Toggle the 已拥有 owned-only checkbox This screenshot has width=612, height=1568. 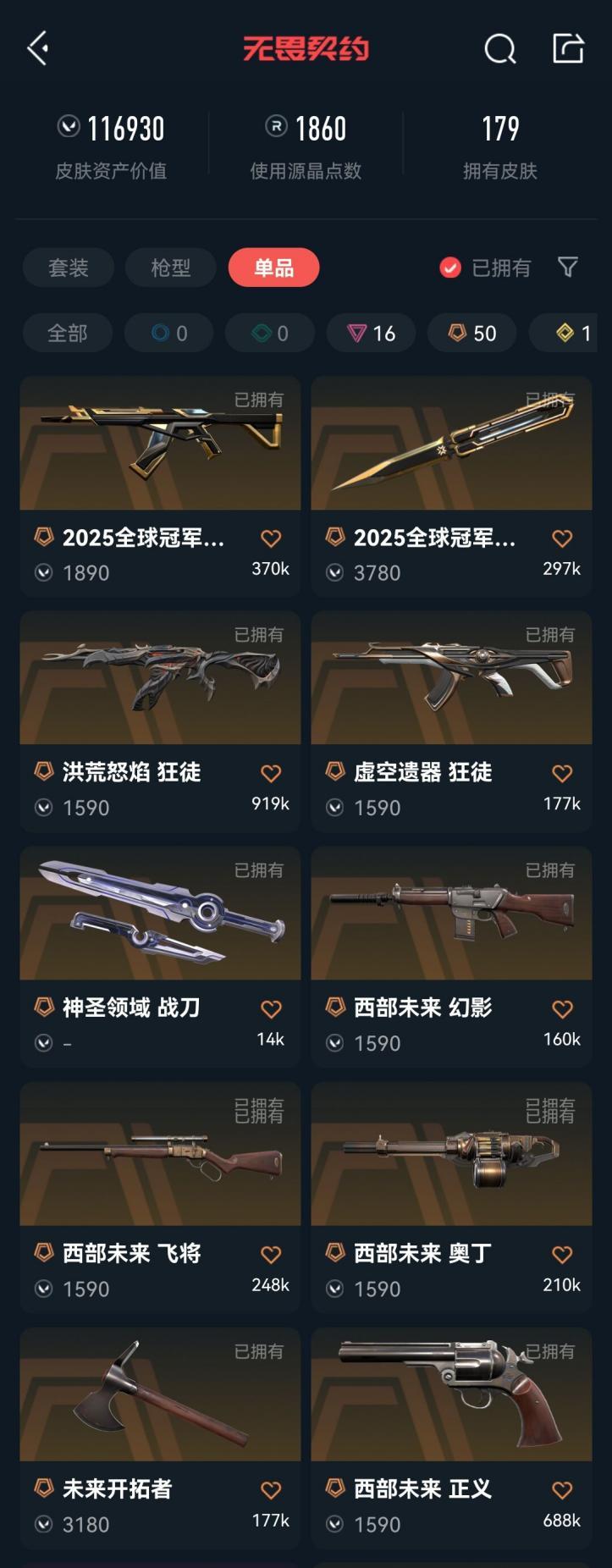450,268
